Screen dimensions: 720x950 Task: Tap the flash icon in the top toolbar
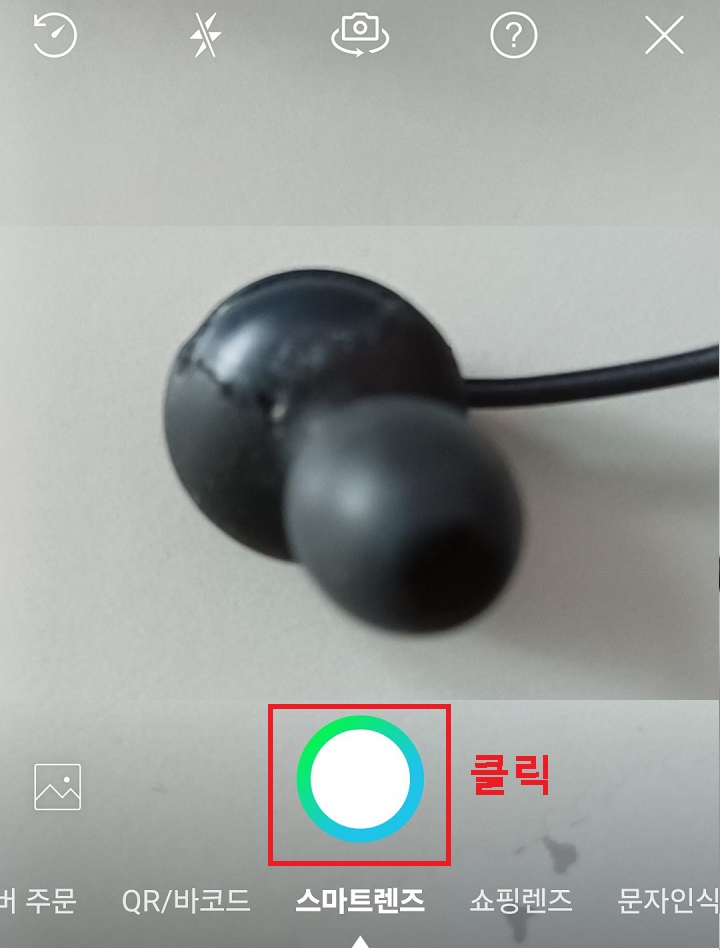pos(205,37)
